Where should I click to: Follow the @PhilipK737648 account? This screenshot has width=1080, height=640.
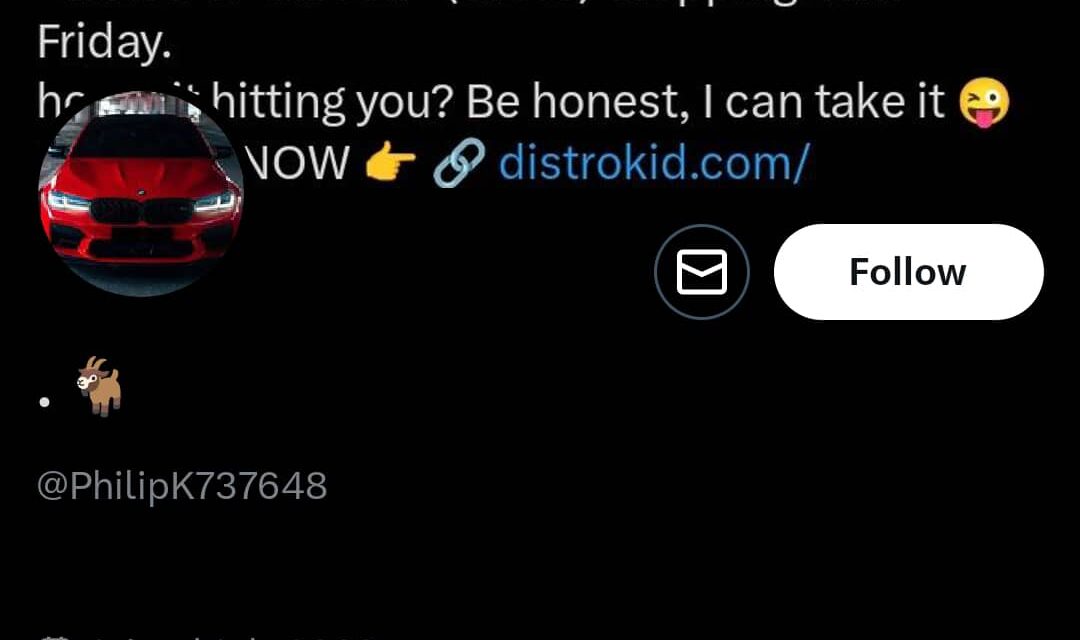pos(907,272)
